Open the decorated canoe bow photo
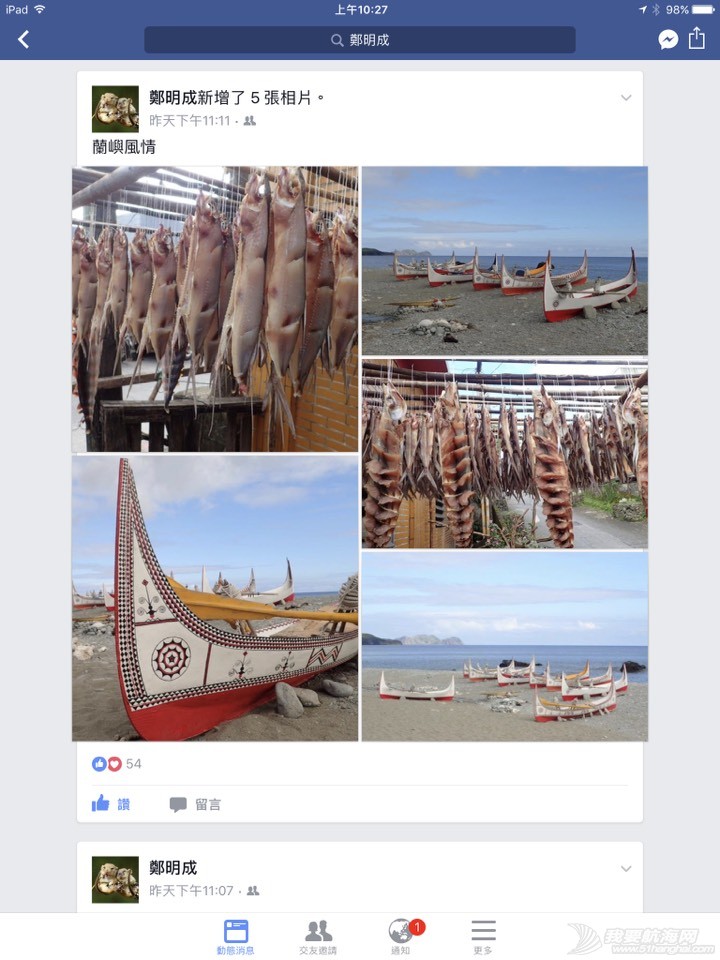The image size is (720, 960). tap(215, 599)
